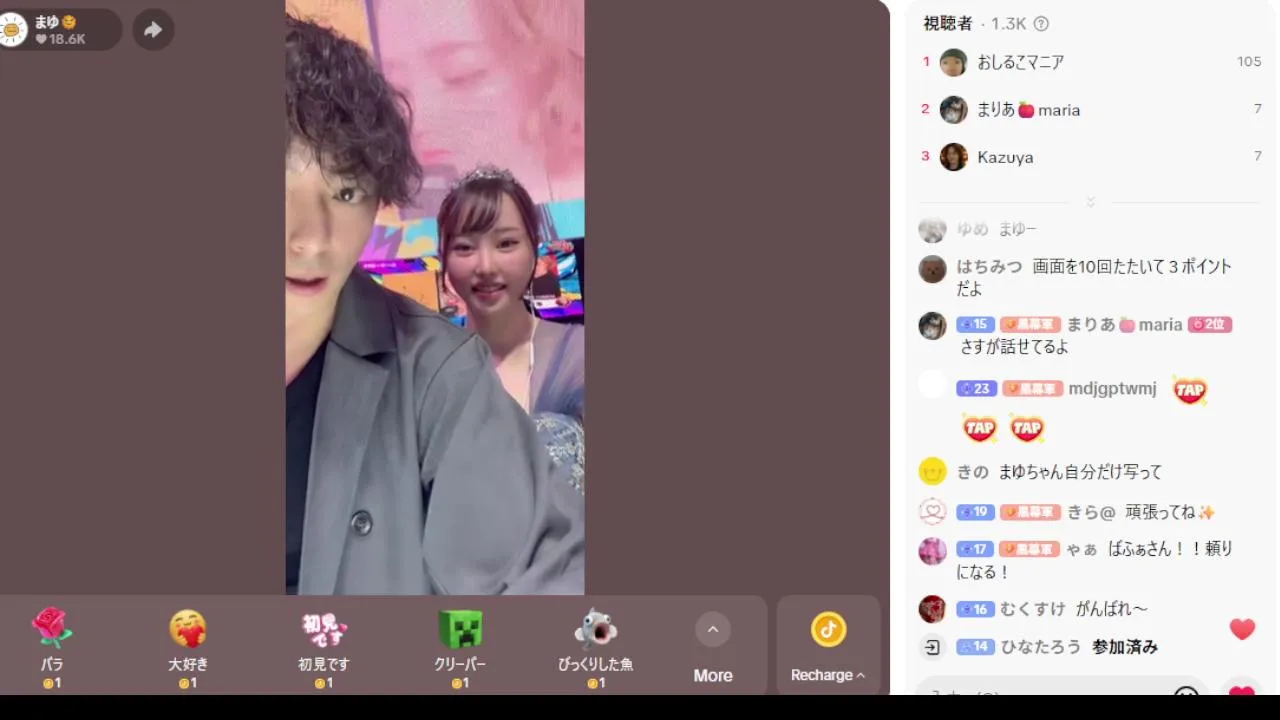Open top viewer おしるこマニア's profile
Image resolution: width=1280 pixels, height=720 pixels.
[1020, 62]
